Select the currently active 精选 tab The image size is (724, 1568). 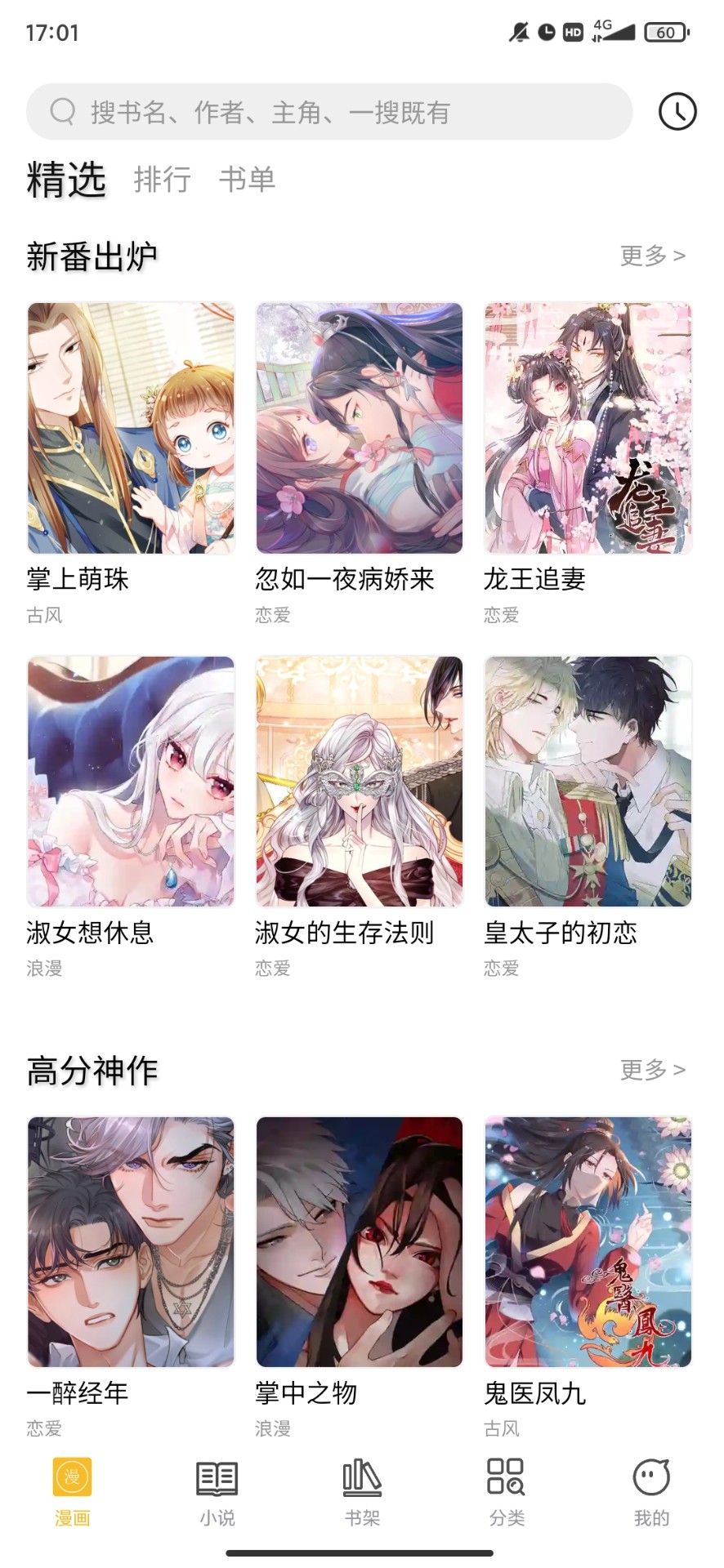pyautogui.click(x=65, y=178)
